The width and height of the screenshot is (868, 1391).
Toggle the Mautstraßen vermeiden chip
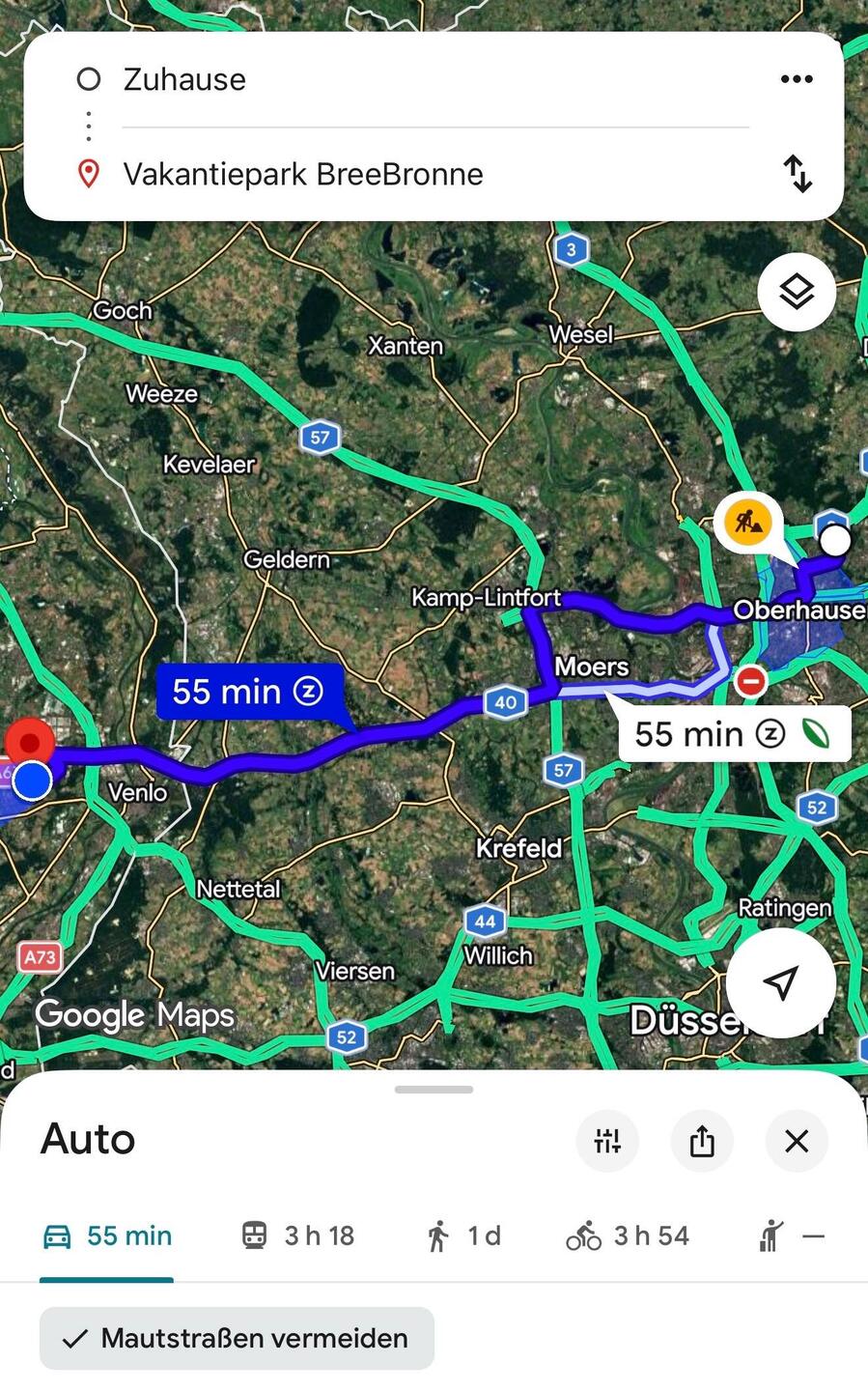pyautogui.click(x=237, y=1338)
